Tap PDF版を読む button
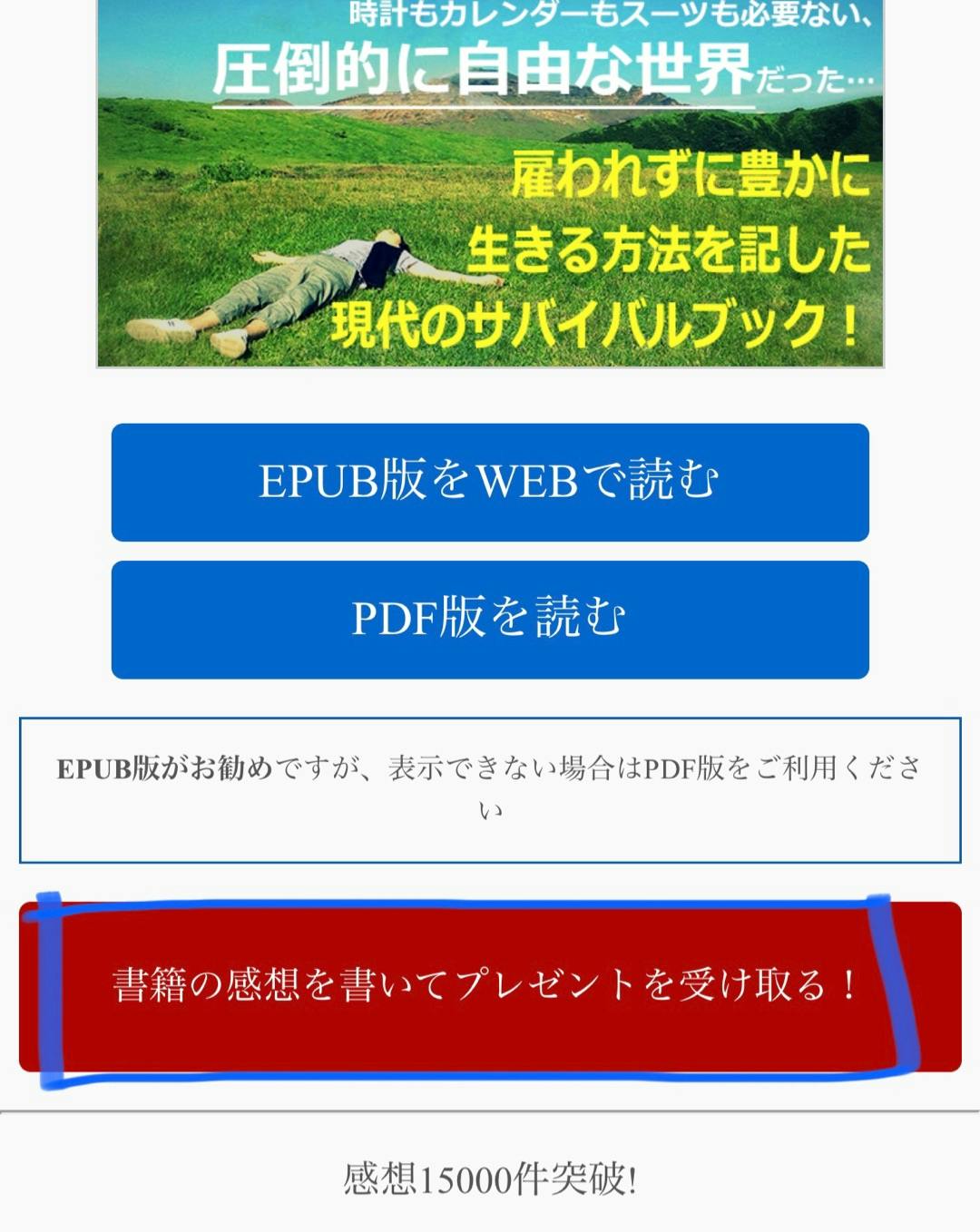The width and height of the screenshot is (980, 1232). (490, 619)
